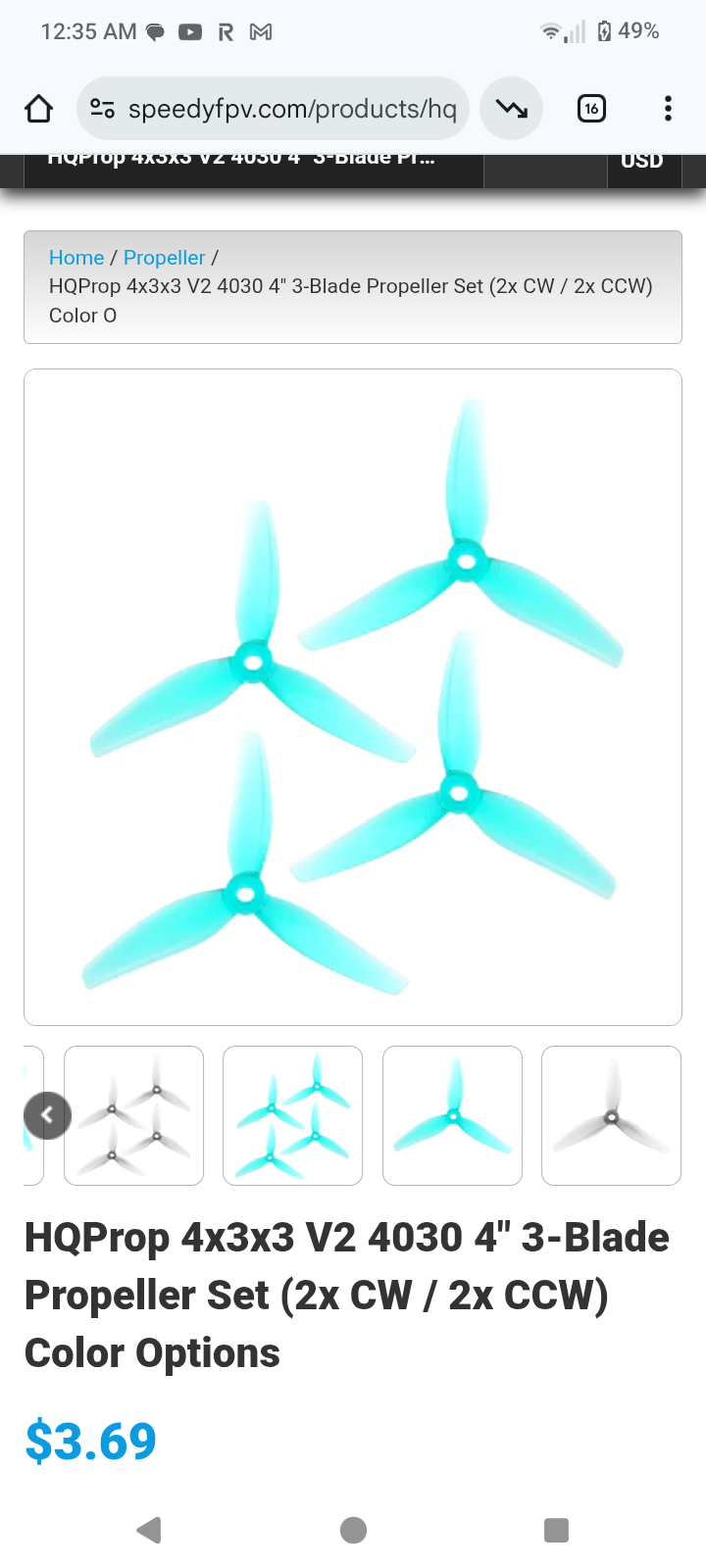Open the main teal propeller product image
Screen dimensions: 706x1568
point(353,697)
